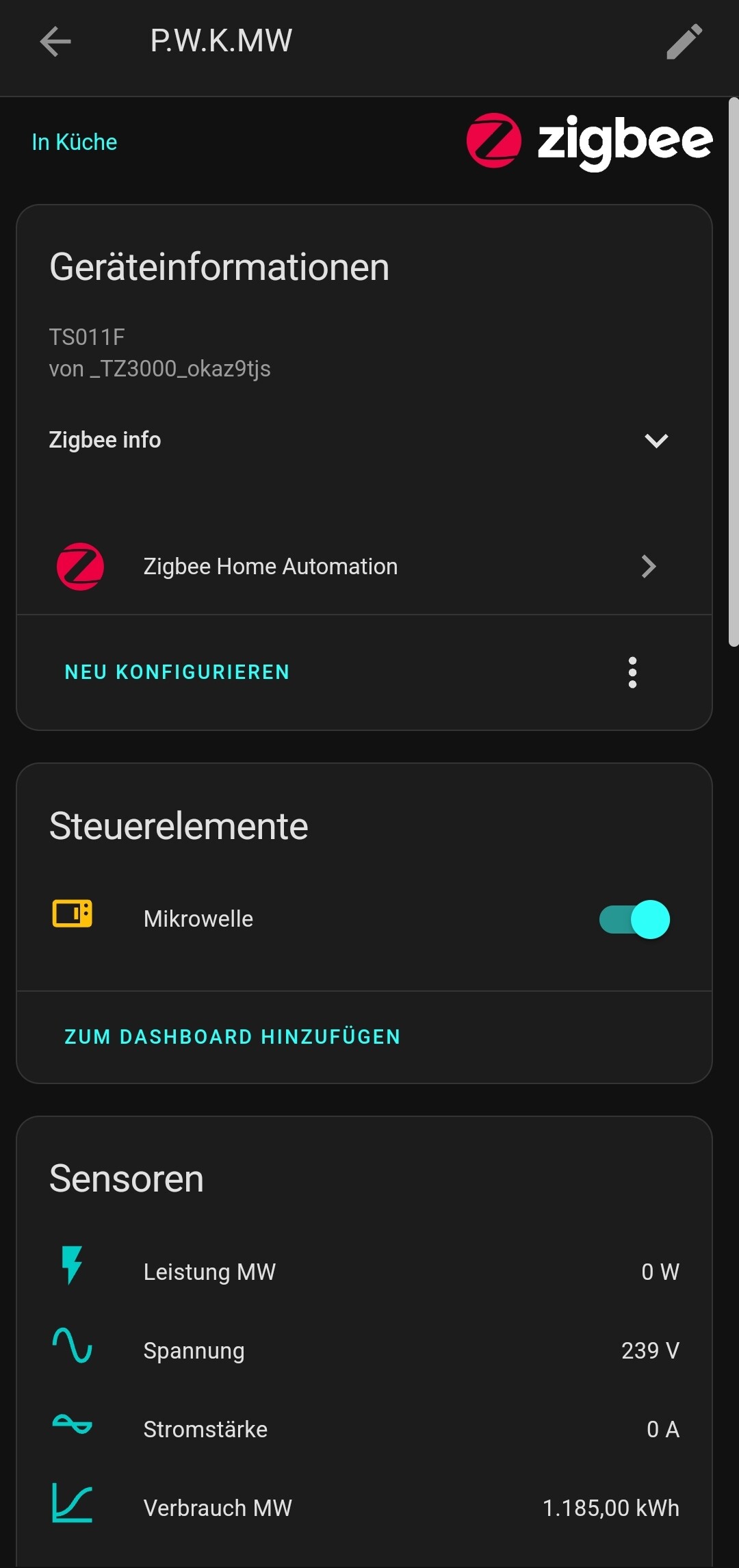Toggle the Mikrowelle switch off
The image size is (739, 1568).
point(634,919)
